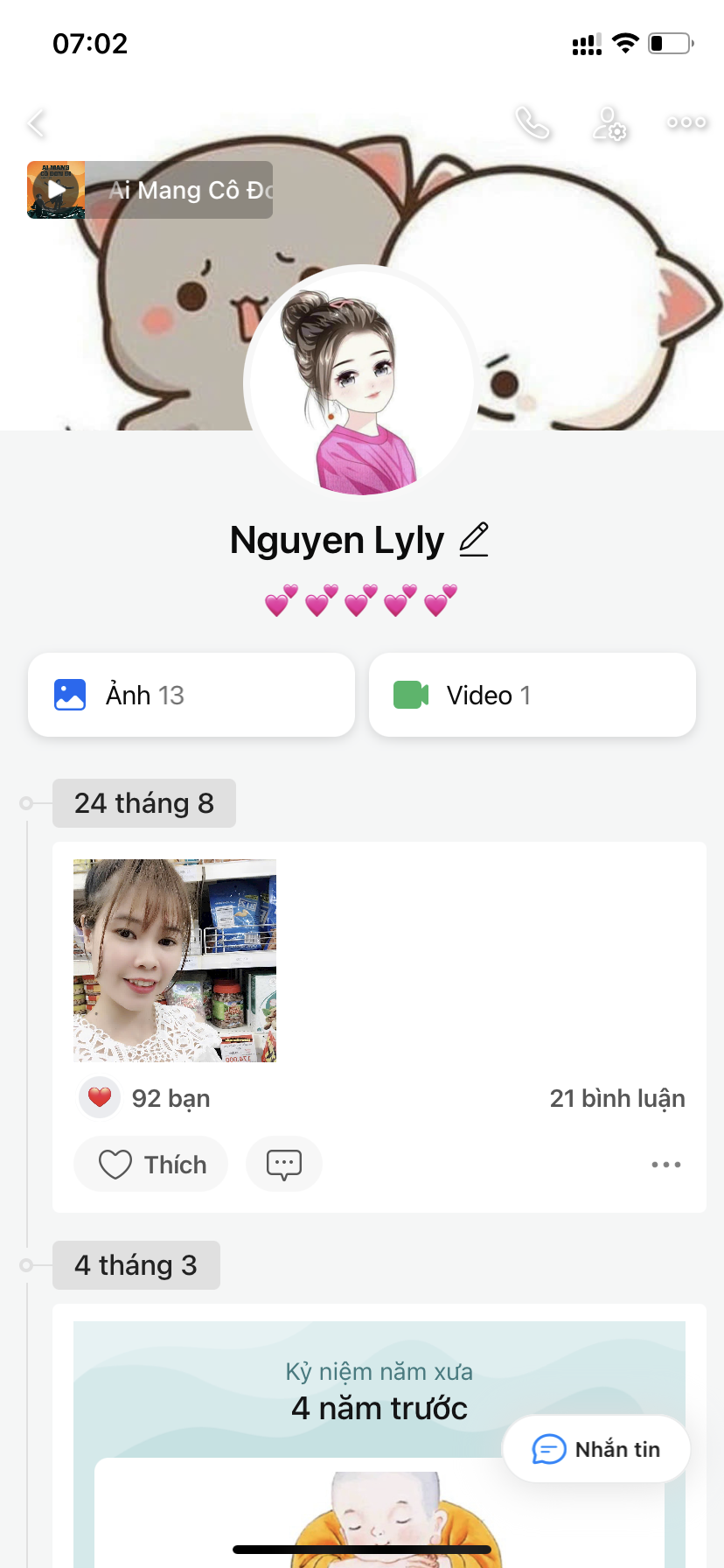Open friend settings icon
Image resolution: width=724 pixels, height=1568 pixels.
[x=609, y=123]
